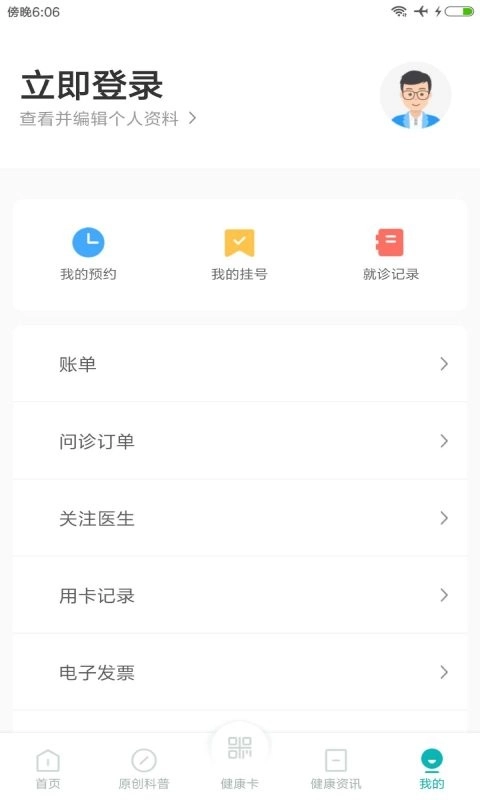Image resolution: width=480 pixels, height=800 pixels.
Task: Open the 账单 row
Action: (x=240, y=364)
